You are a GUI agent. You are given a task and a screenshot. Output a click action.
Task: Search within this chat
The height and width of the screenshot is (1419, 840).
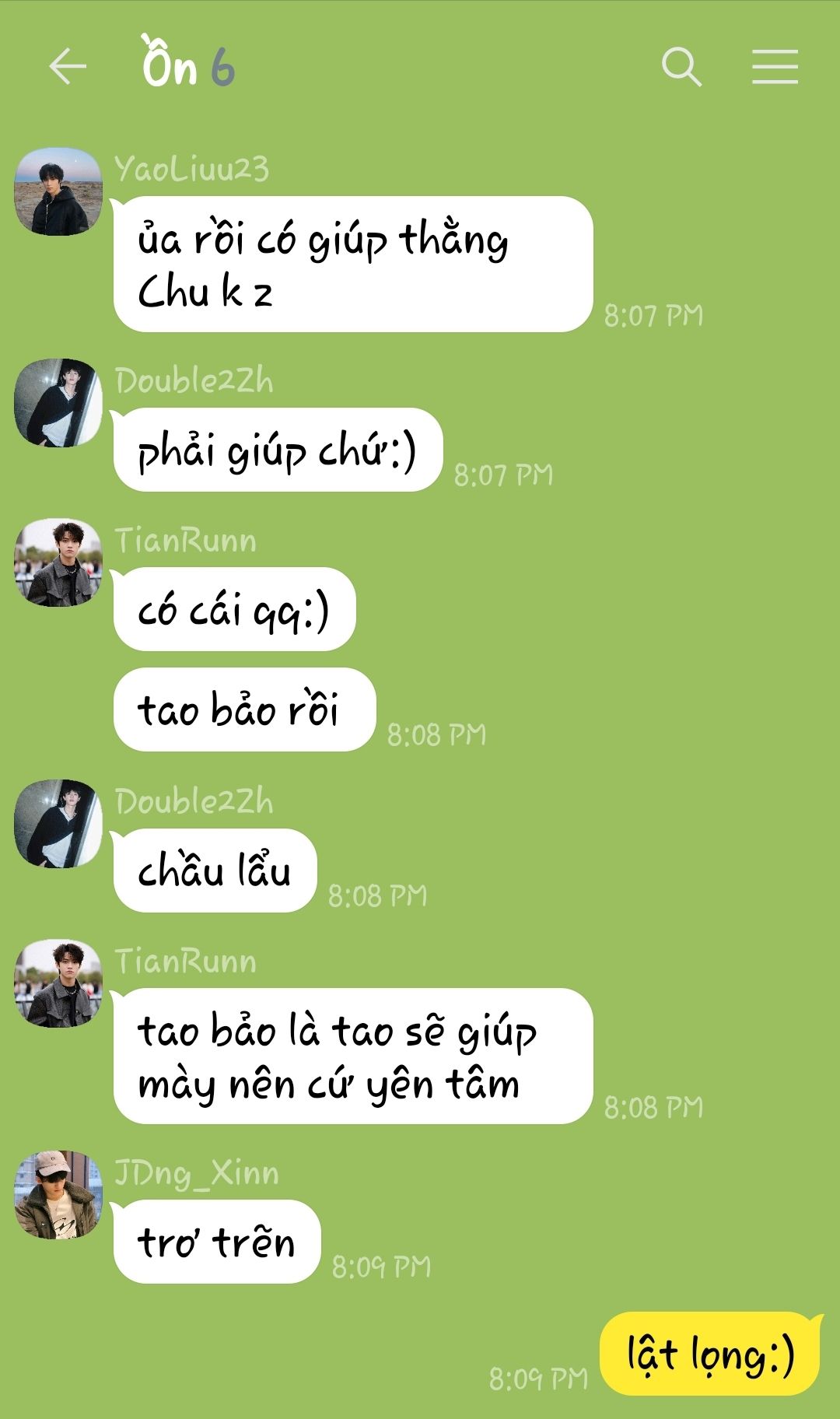681,66
